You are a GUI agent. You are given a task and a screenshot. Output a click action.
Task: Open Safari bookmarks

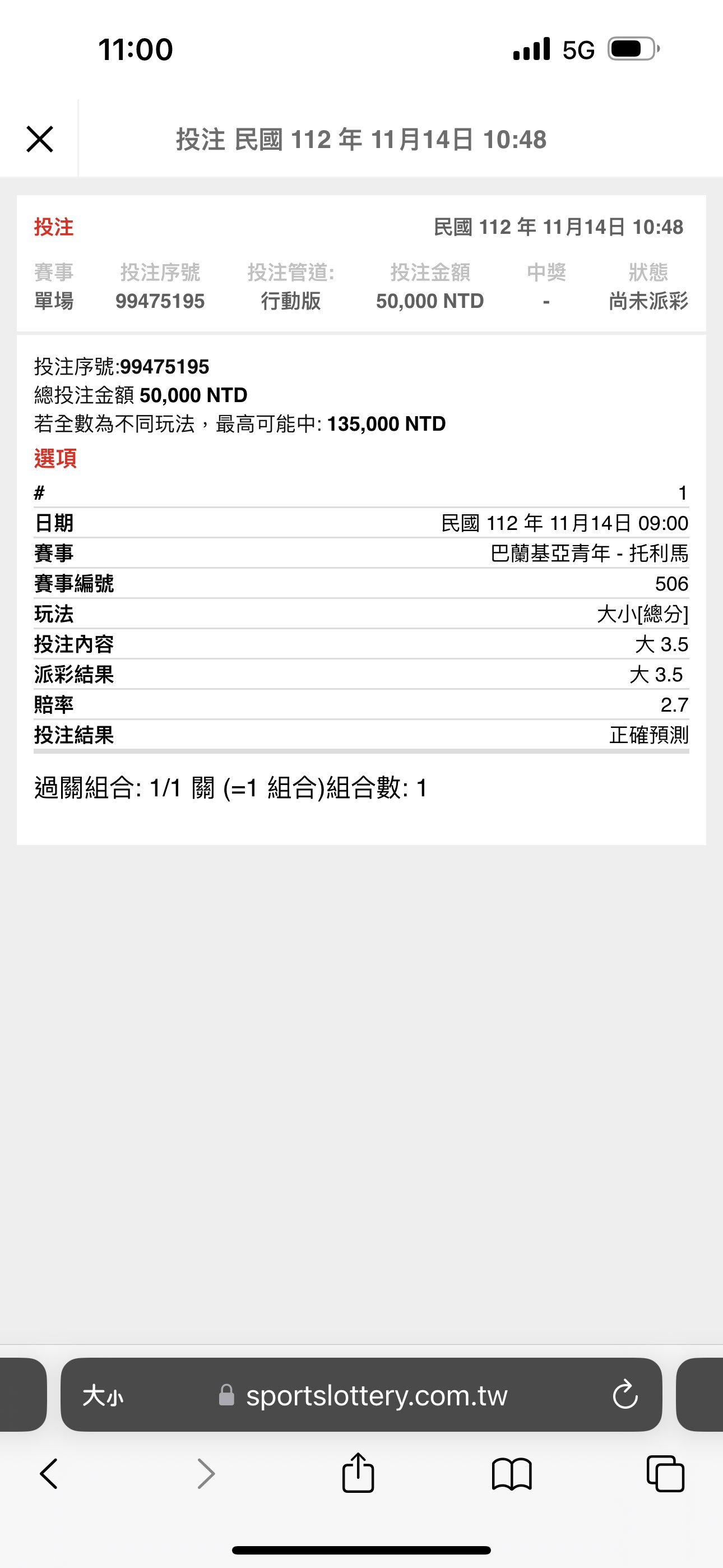(512, 1474)
